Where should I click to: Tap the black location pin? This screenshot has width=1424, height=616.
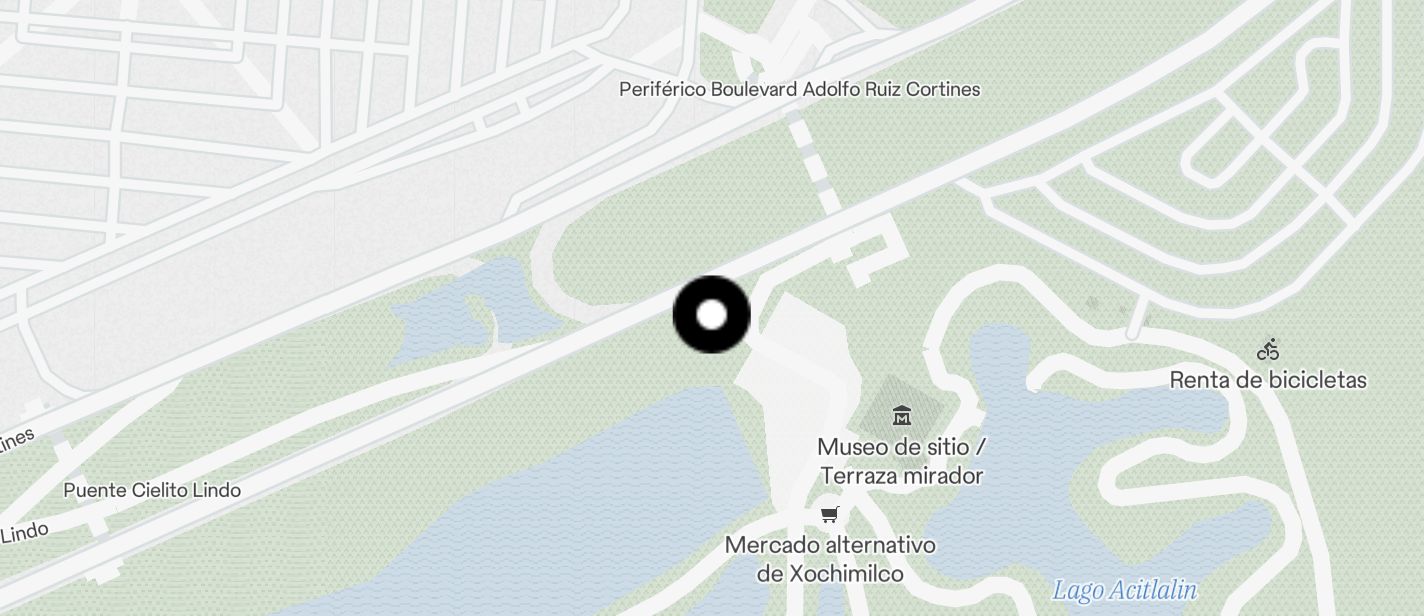pyautogui.click(x=711, y=315)
